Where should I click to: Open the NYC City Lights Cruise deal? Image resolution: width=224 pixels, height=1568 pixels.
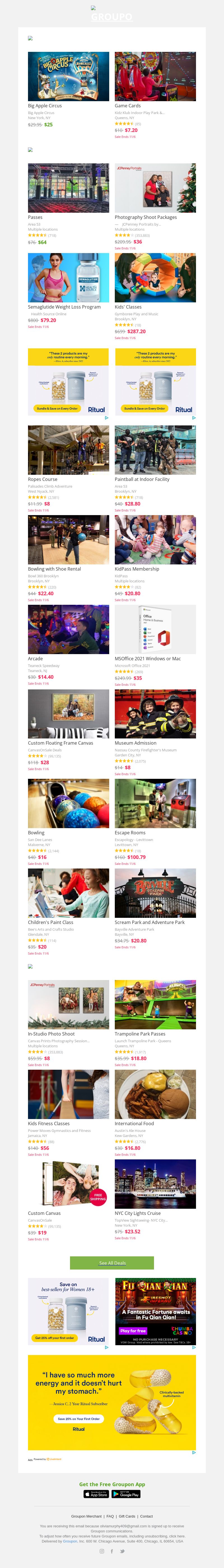(155, 1183)
